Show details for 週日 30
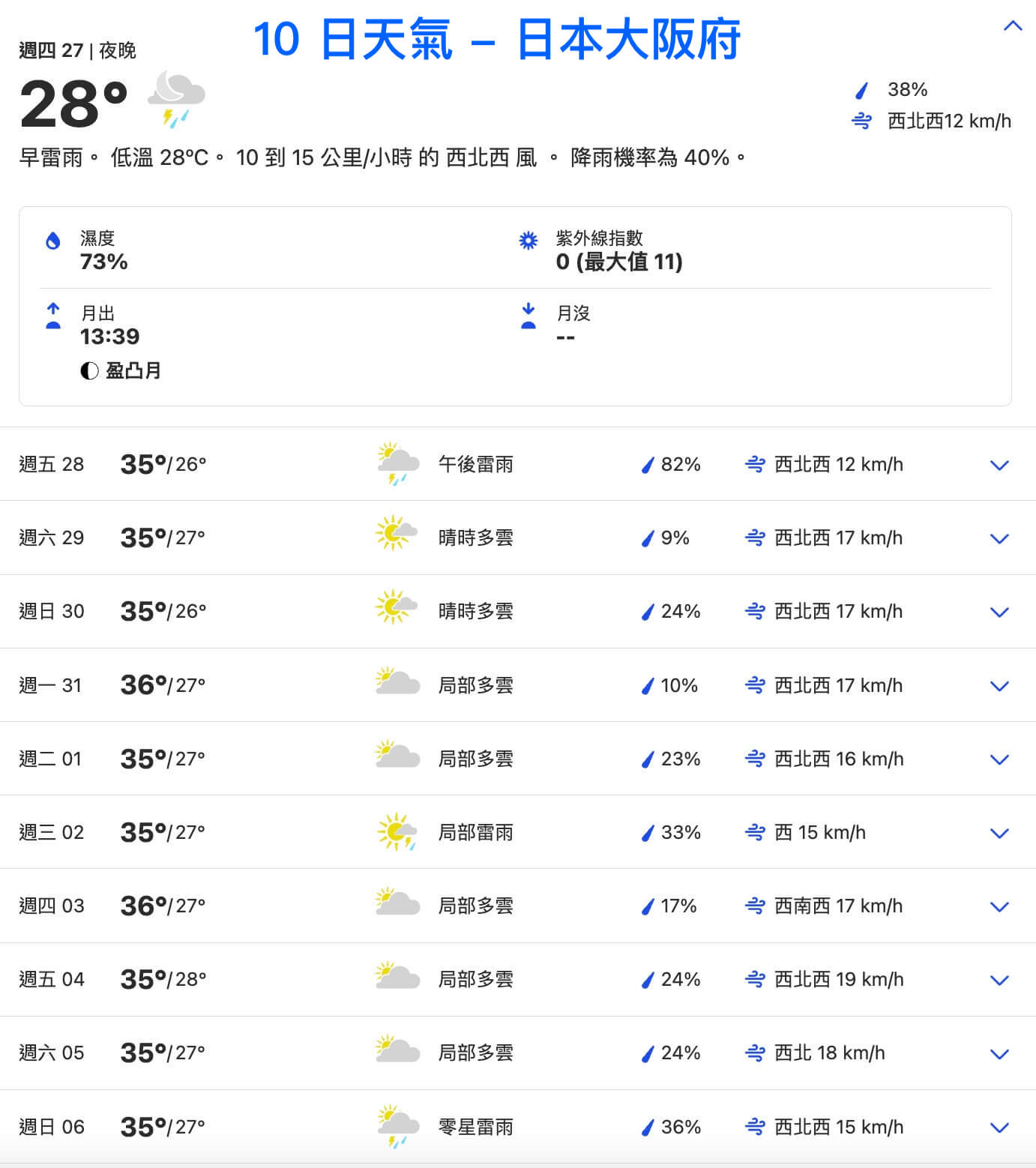The image size is (1036, 1168). coord(999,612)
